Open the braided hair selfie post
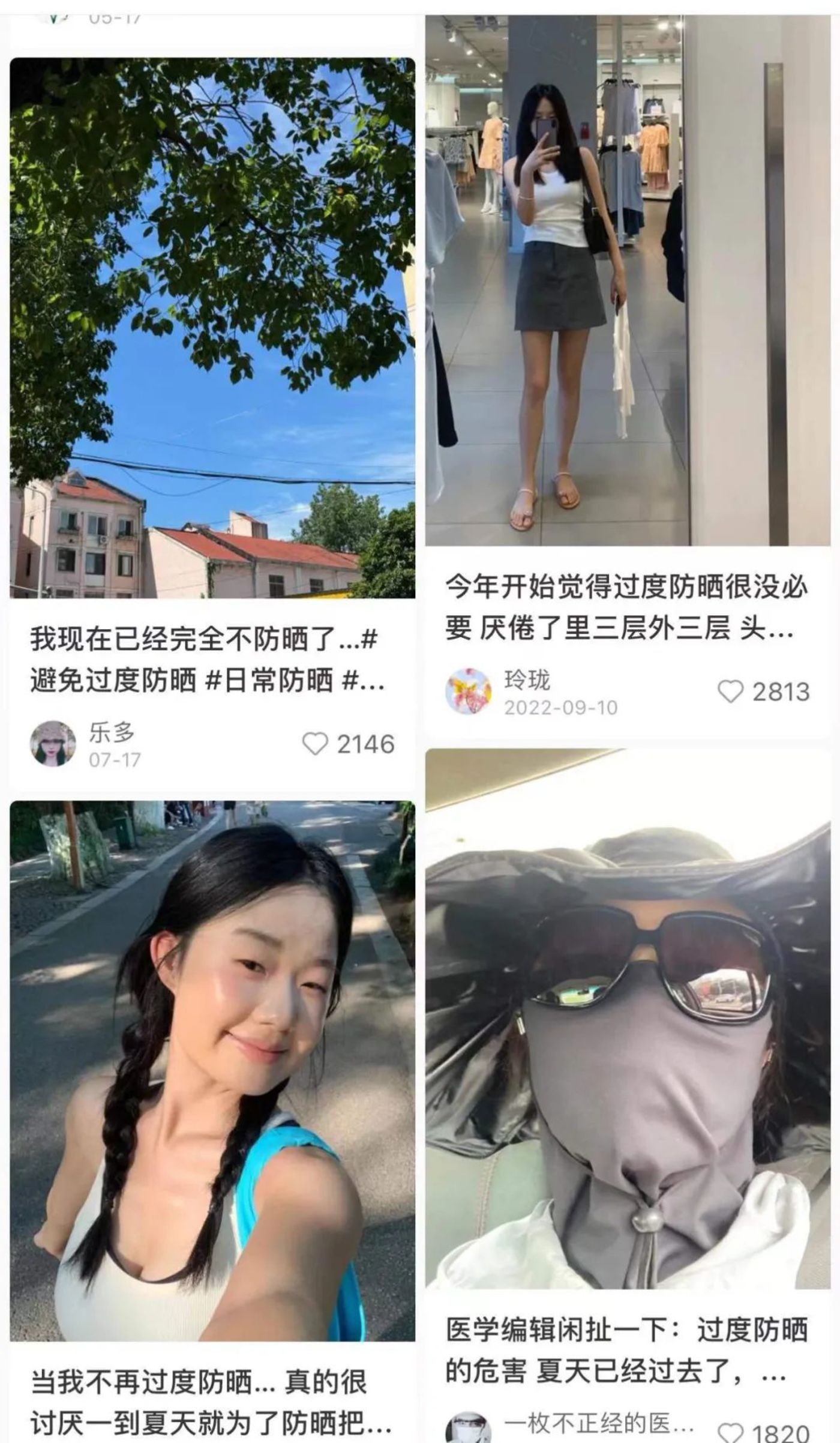This screenshot has height=1443, width=840. pos(212,1071)
